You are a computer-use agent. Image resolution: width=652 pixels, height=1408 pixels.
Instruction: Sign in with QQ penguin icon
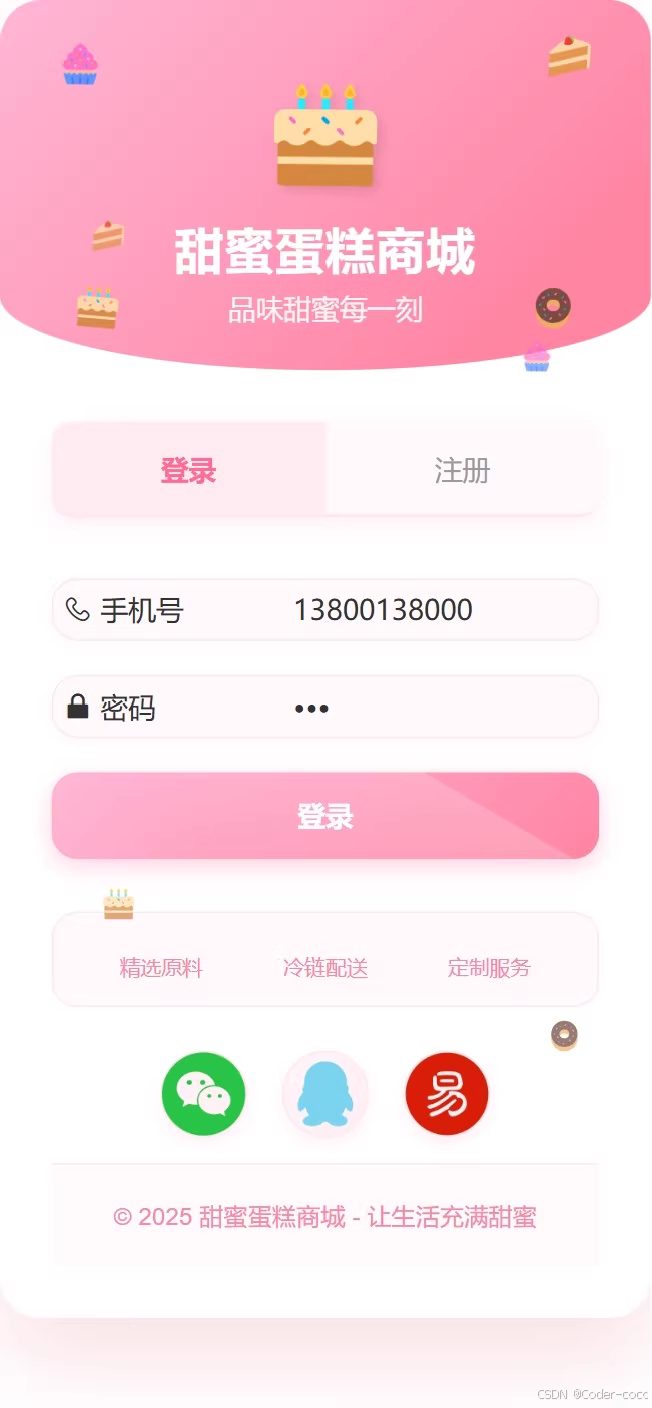(x=326, y=1094)
